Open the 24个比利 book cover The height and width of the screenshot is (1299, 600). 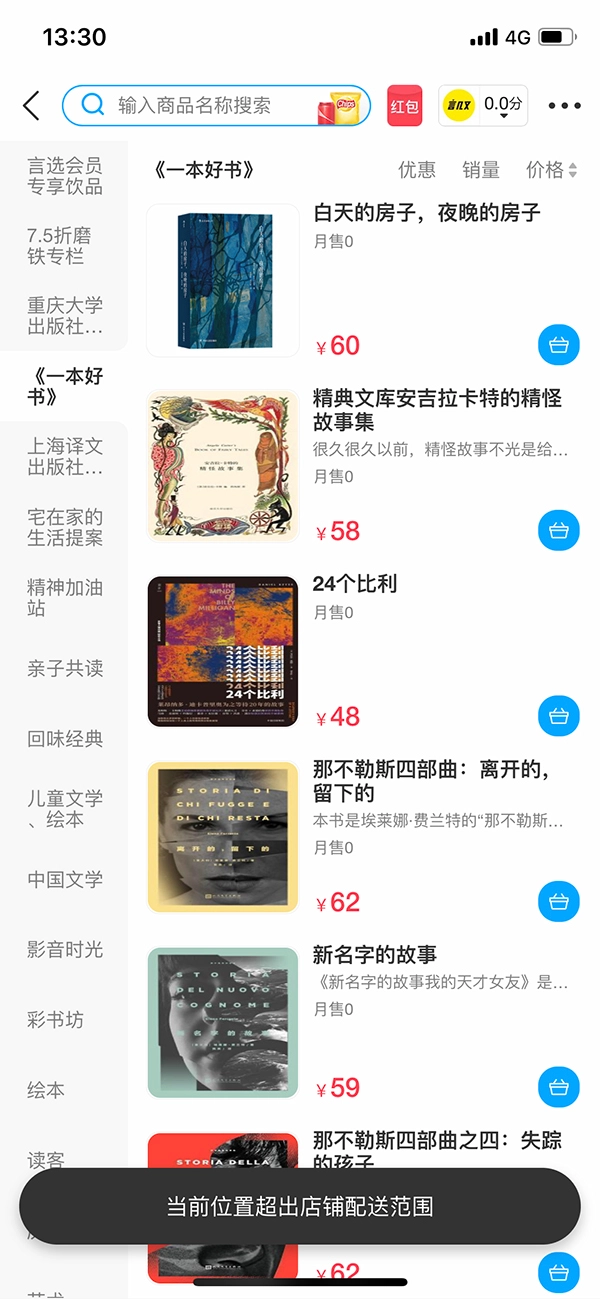223,651
